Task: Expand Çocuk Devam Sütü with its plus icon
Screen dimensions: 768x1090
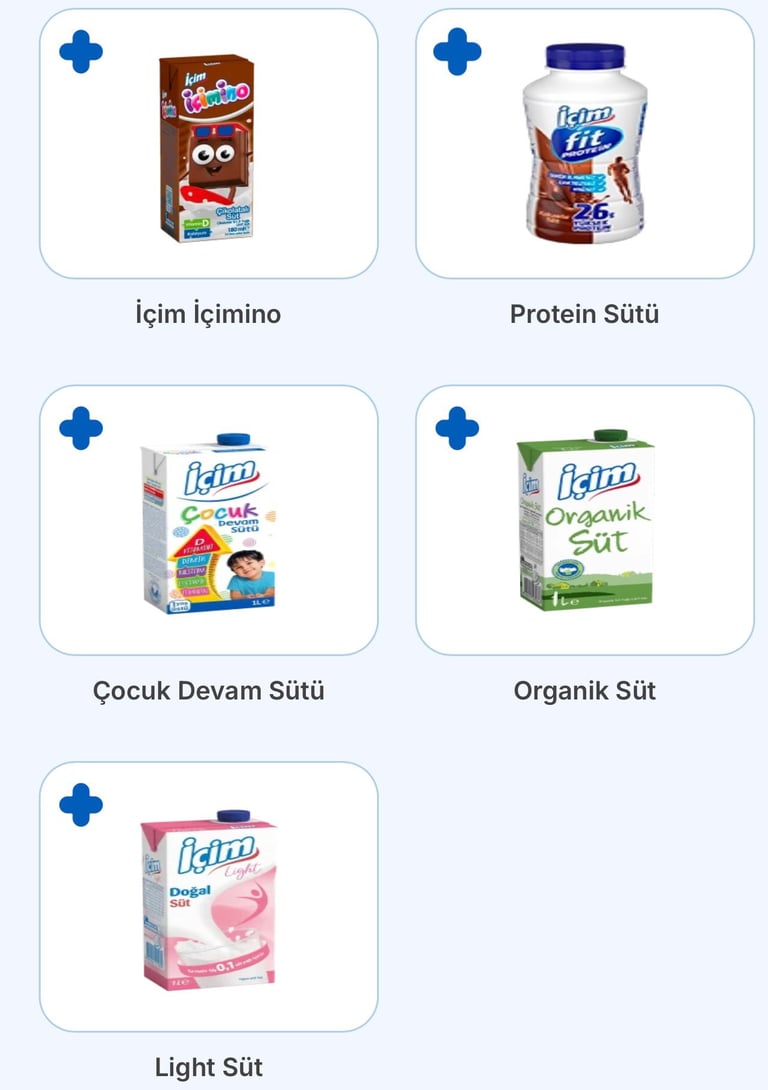Action: (x=81, y=428)
